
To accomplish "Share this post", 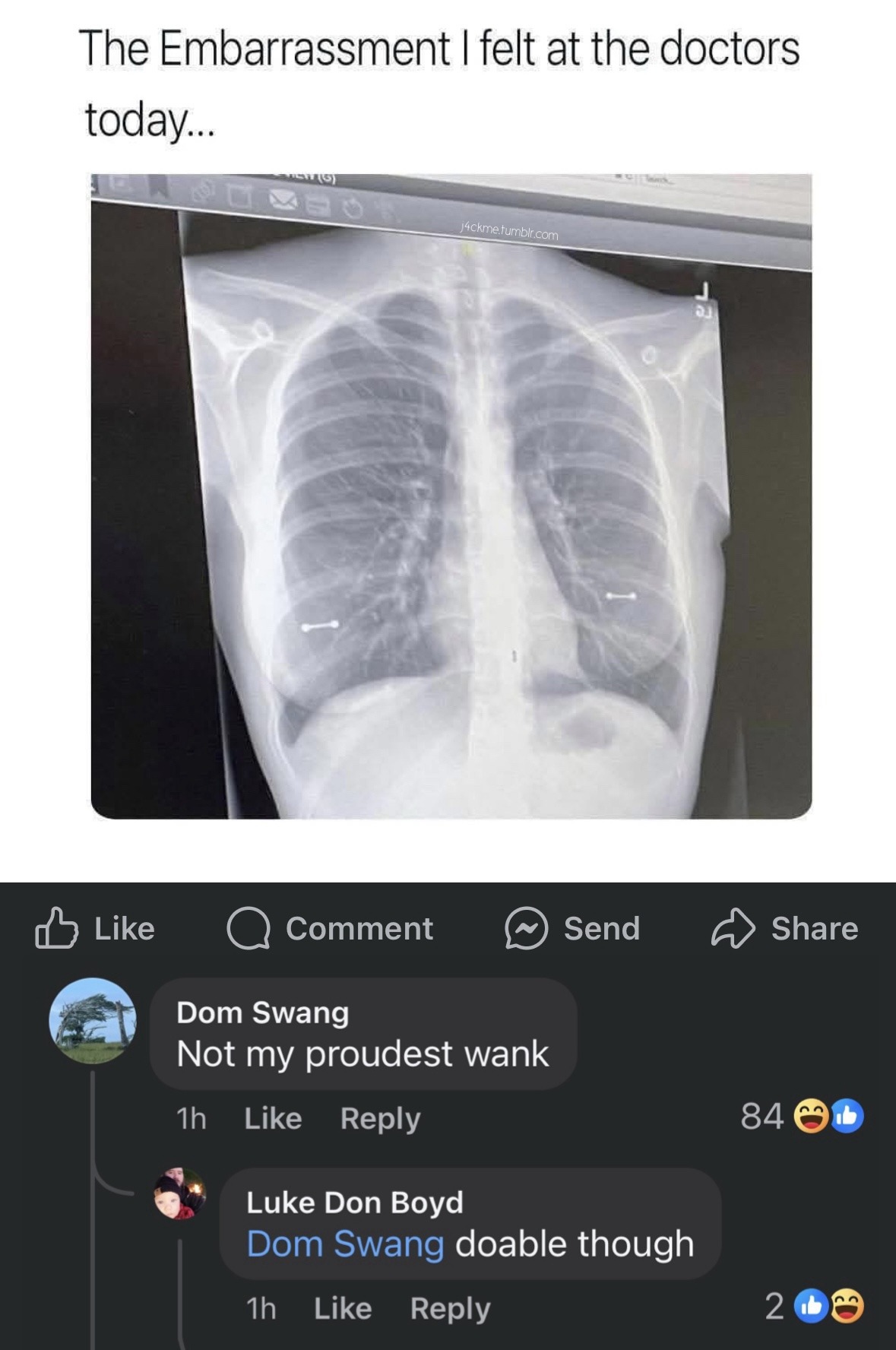I will pyautogui.click(x=785, y=929).
